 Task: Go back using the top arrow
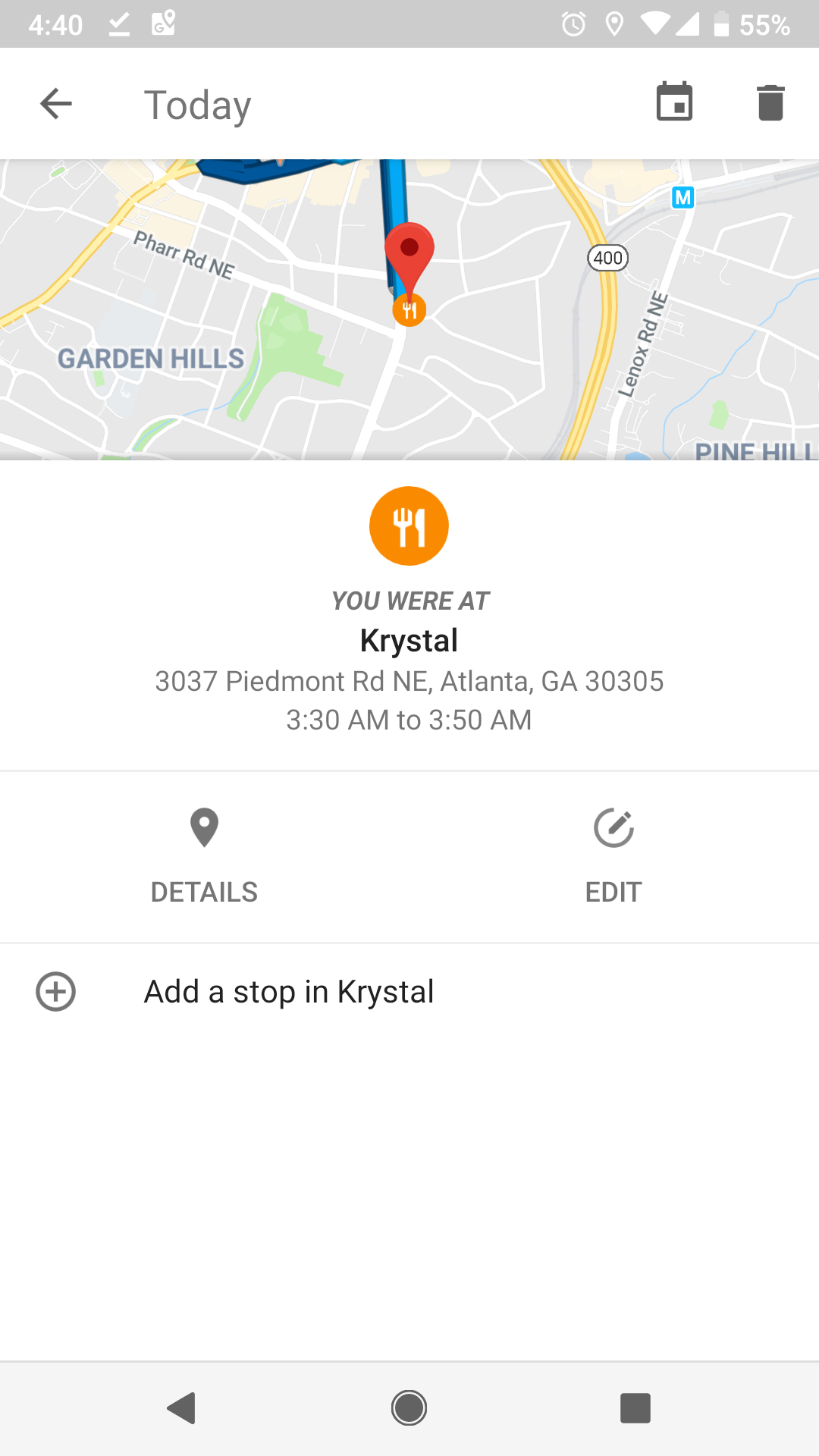click(x=56, y=104)
